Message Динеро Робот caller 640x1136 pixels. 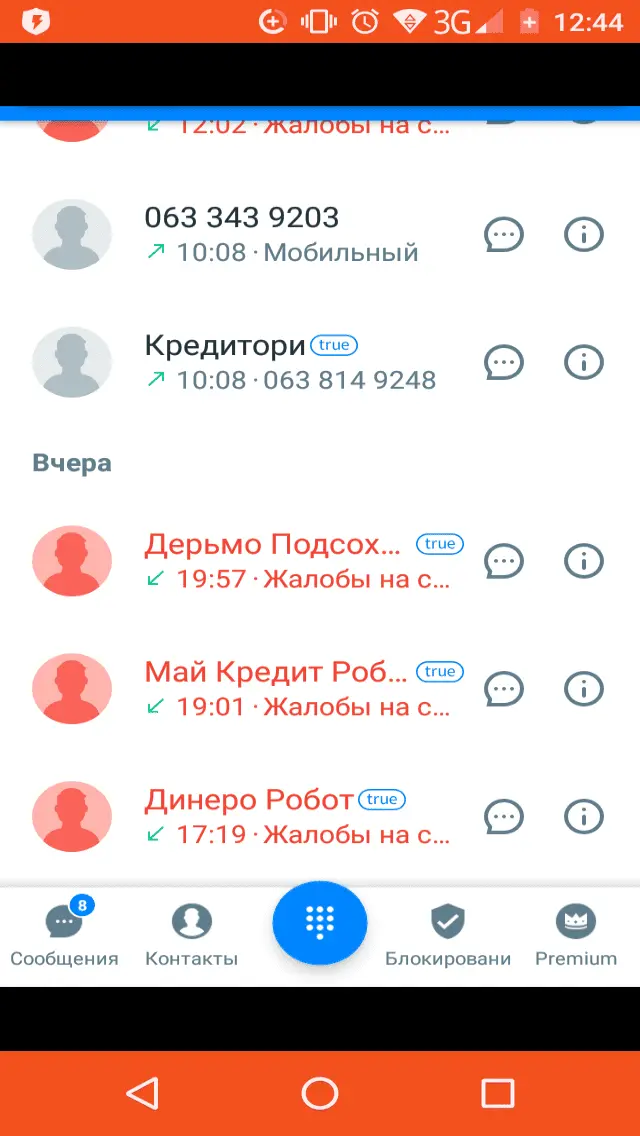(504, 816)
